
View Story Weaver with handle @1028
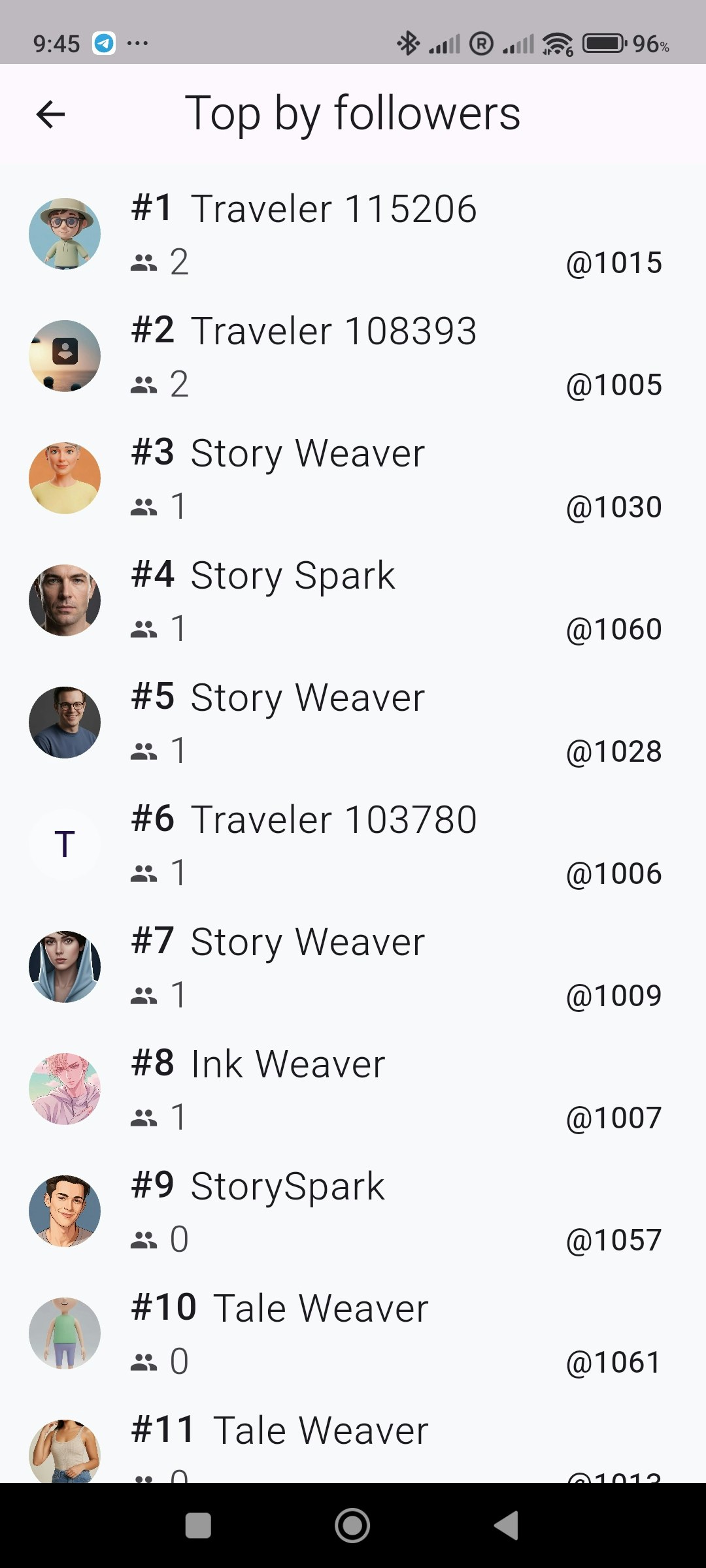[x=333, y=723]
